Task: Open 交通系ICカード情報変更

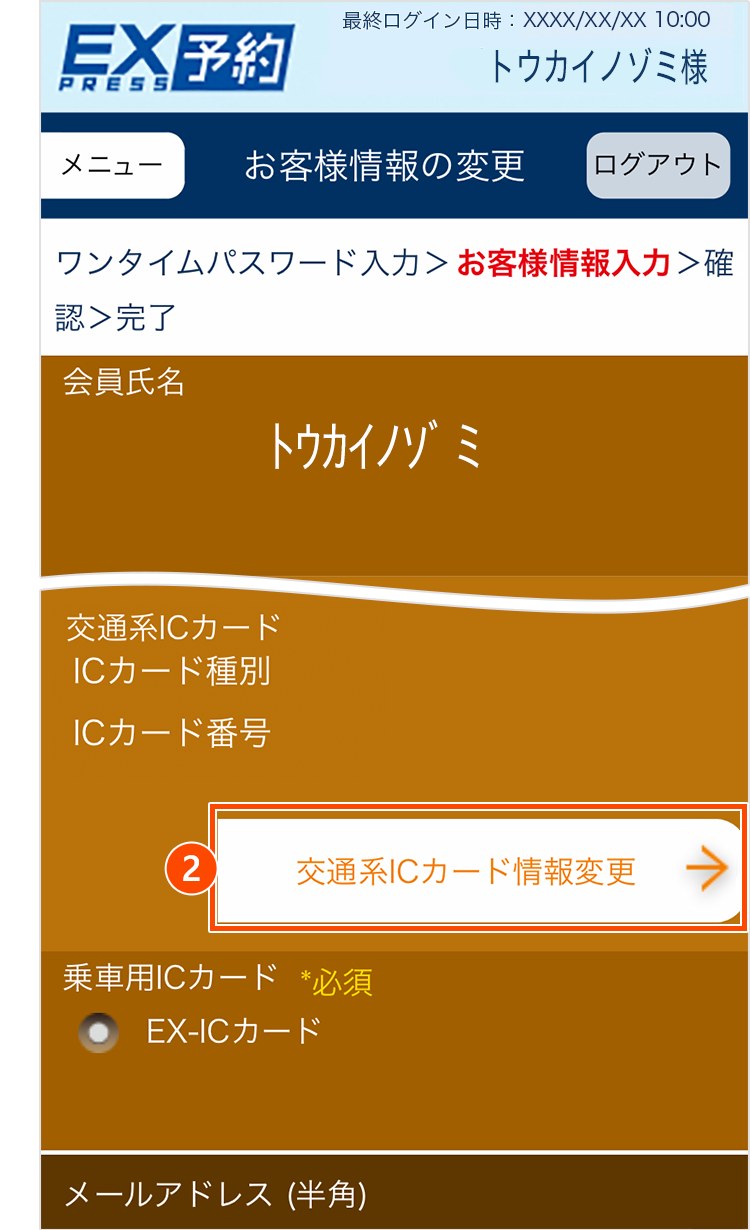Action: click(478, 870)
